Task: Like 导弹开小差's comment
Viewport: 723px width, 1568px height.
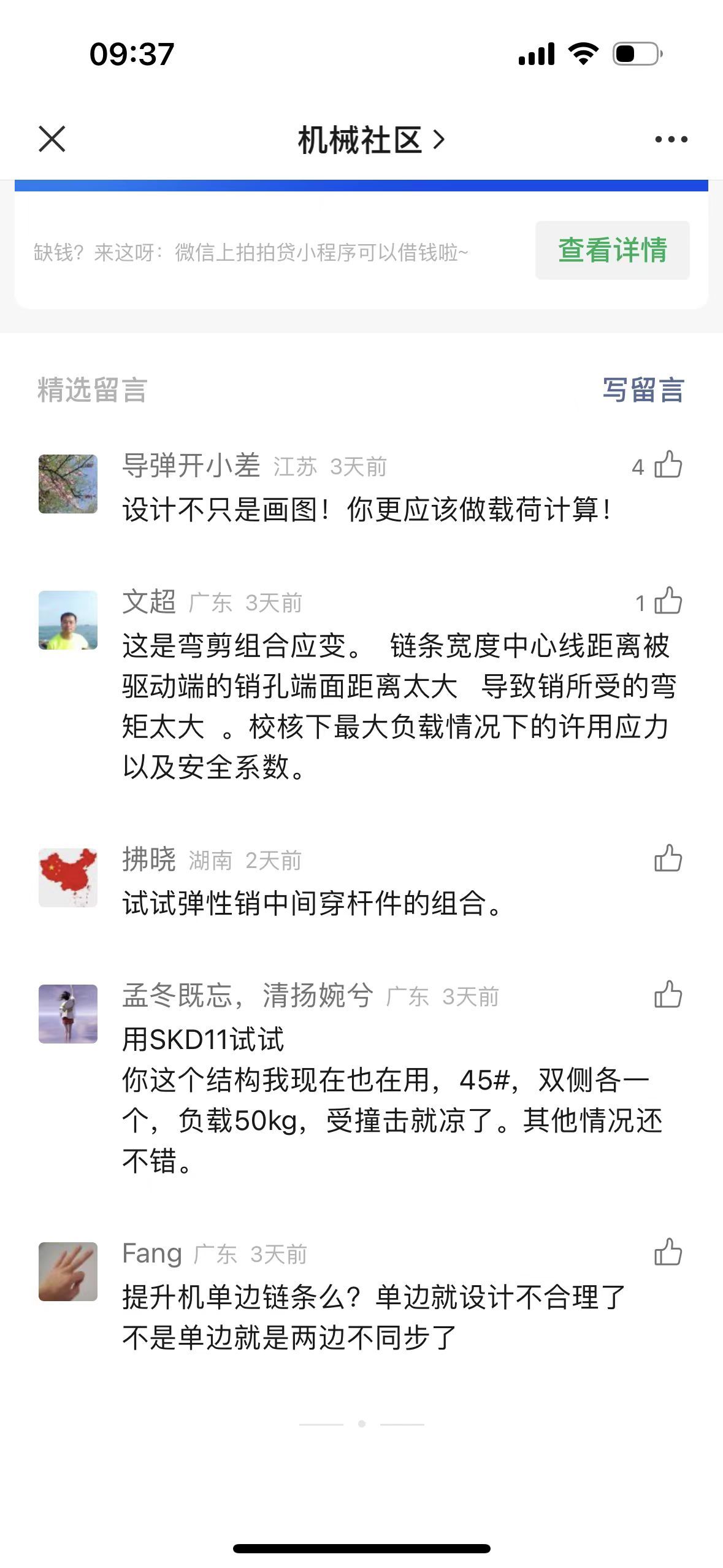Action: [668, 465]
